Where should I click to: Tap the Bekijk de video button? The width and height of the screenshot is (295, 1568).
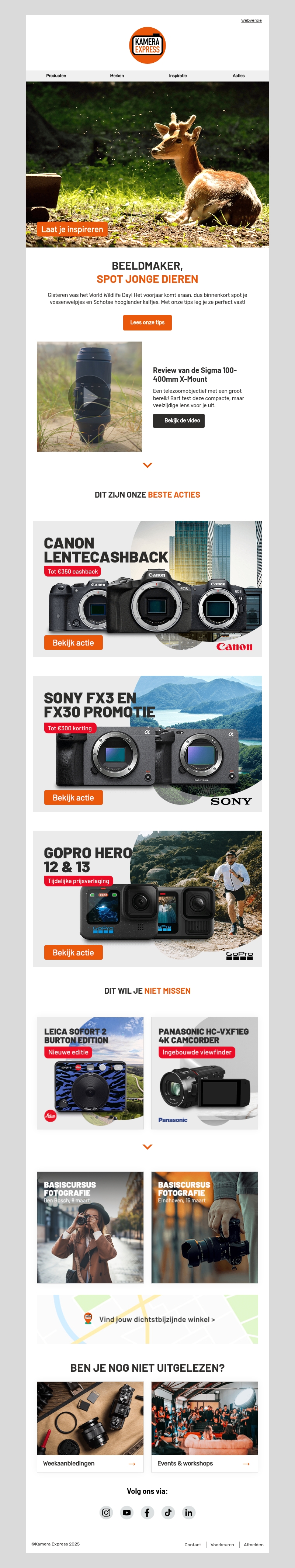(x=179, y=420)
